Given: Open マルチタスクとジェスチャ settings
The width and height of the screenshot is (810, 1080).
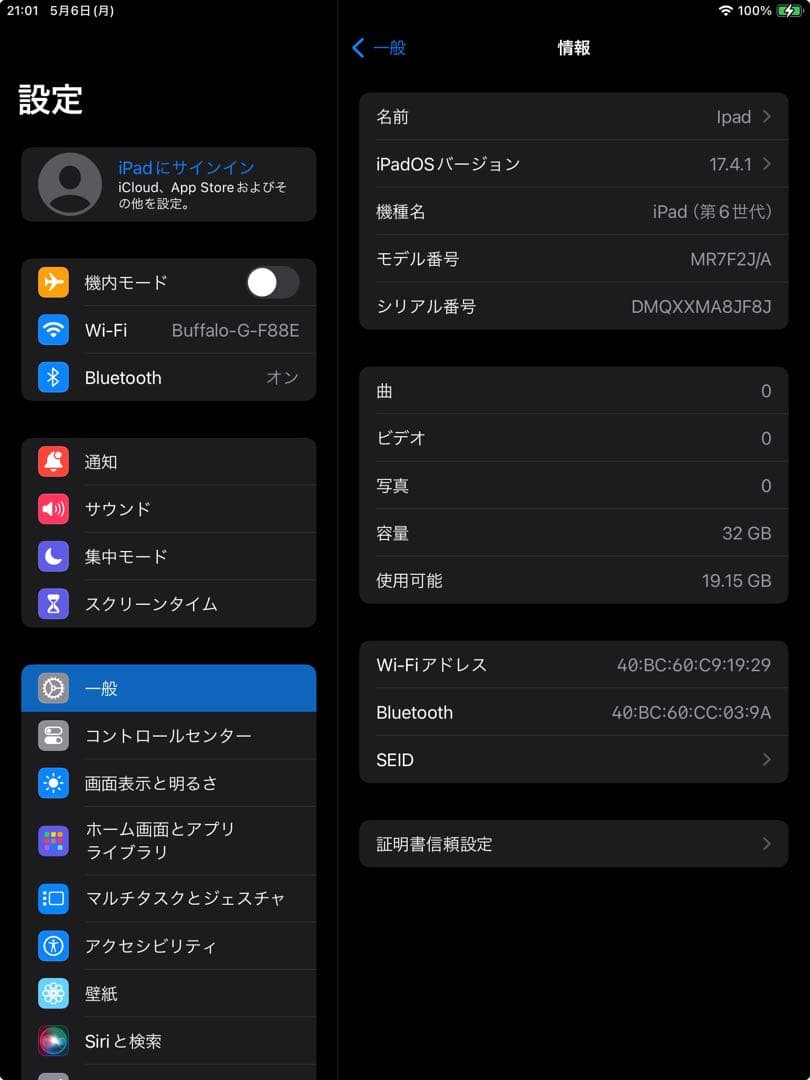Looking at the screenshot, I should pos(168,898).
